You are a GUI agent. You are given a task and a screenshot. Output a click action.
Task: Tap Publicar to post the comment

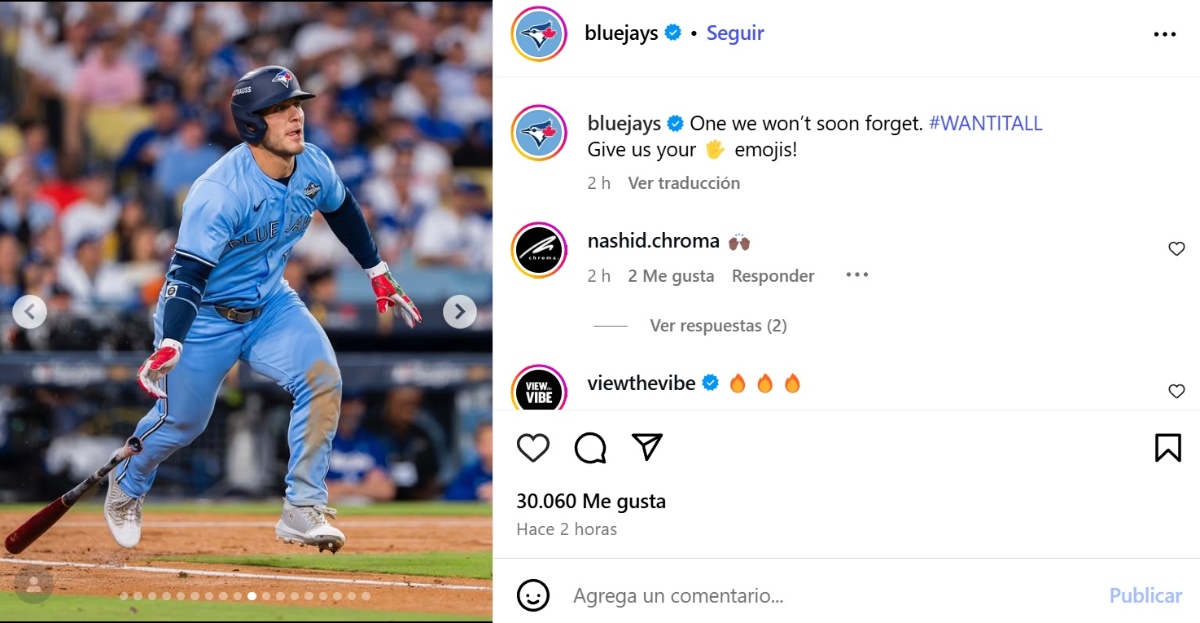point(1145,596)
